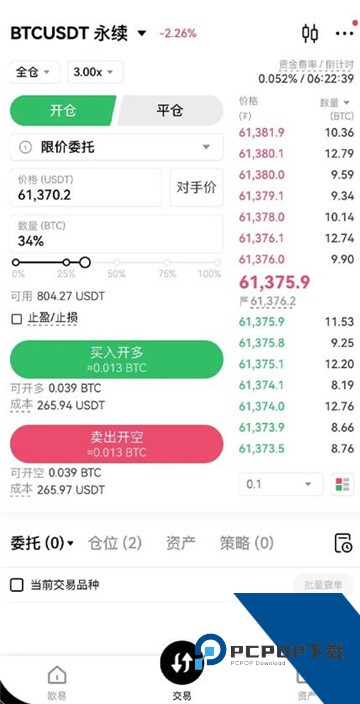Open the BTCUSDT perpetual pair selector
360x704 pixels.
pos(79,33)
